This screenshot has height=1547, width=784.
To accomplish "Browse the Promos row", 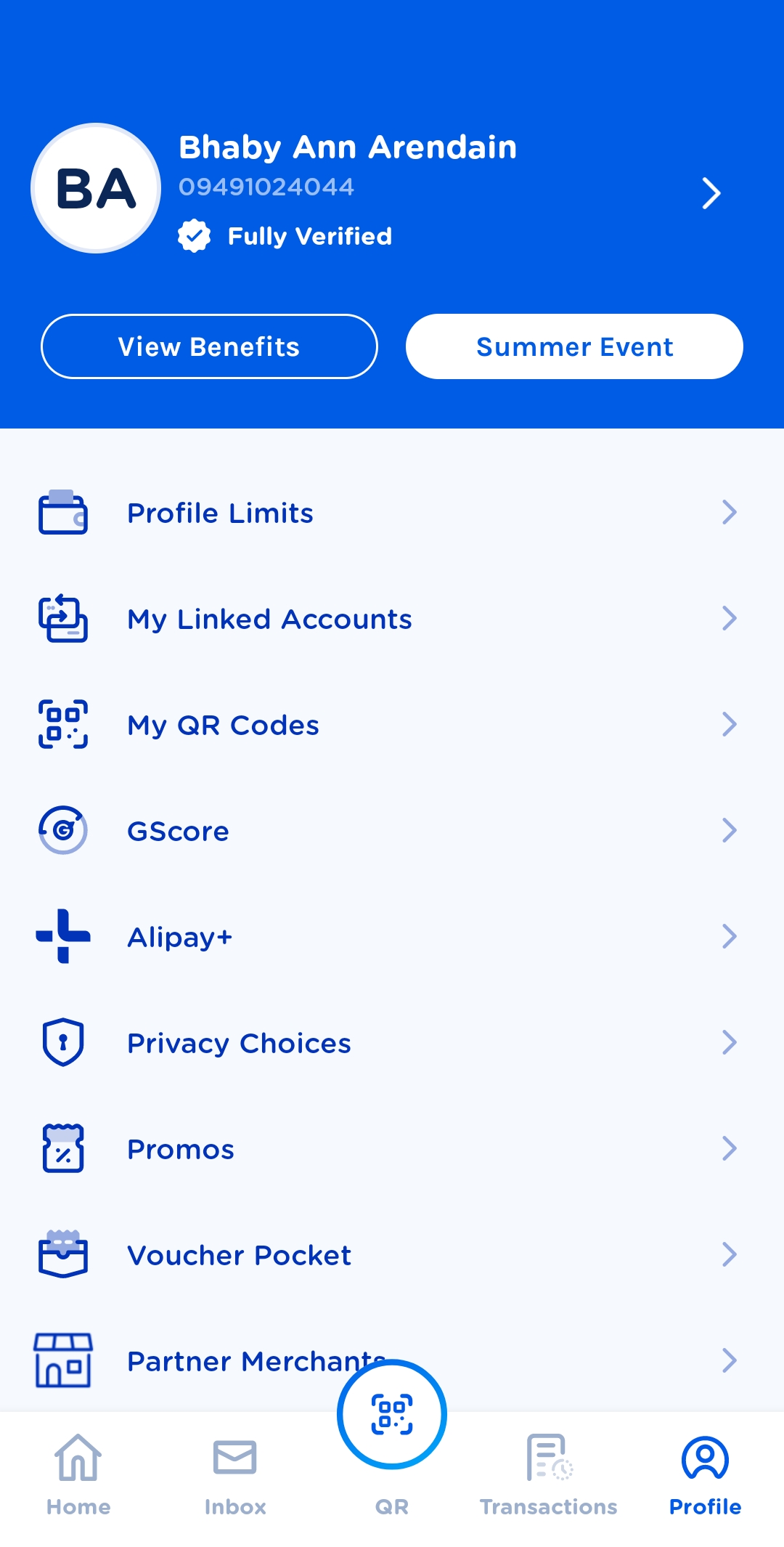I will 392,1149.
